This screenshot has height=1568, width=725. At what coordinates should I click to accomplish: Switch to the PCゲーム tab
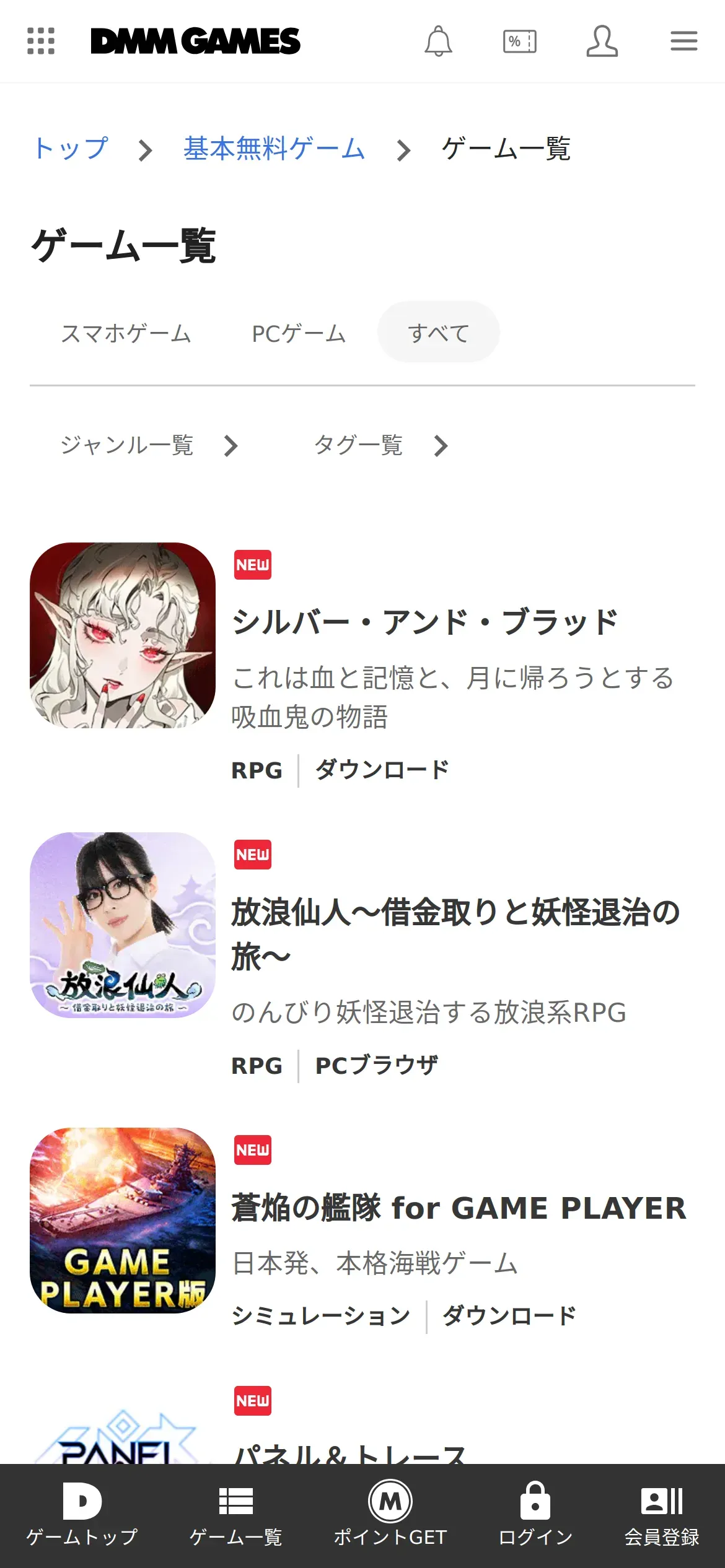pos(299,333)
